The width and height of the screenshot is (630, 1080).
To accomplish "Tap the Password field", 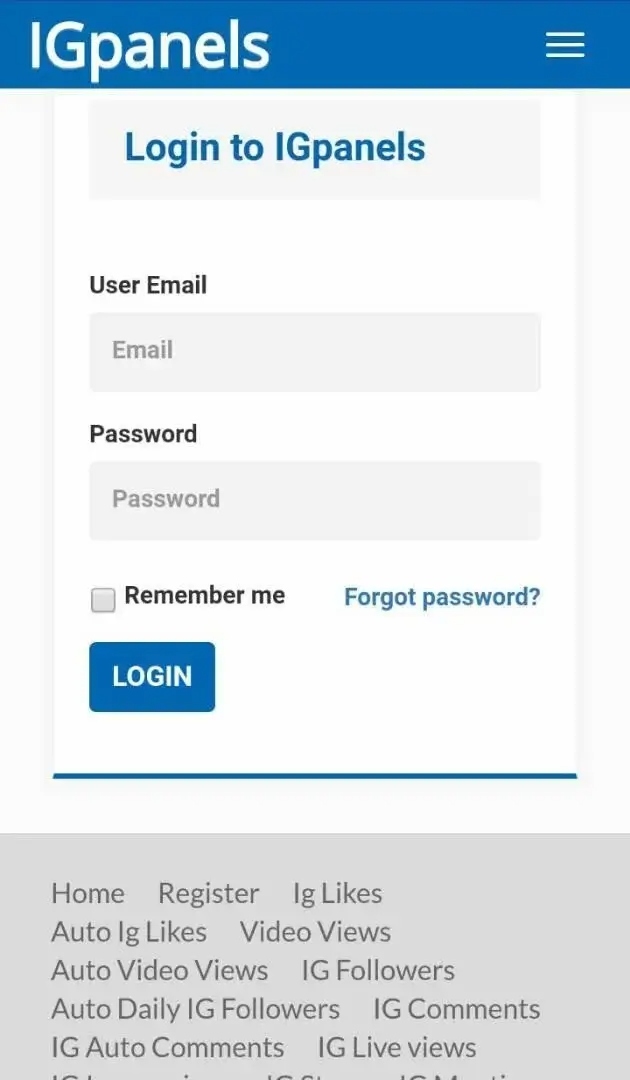I will 315,501.
